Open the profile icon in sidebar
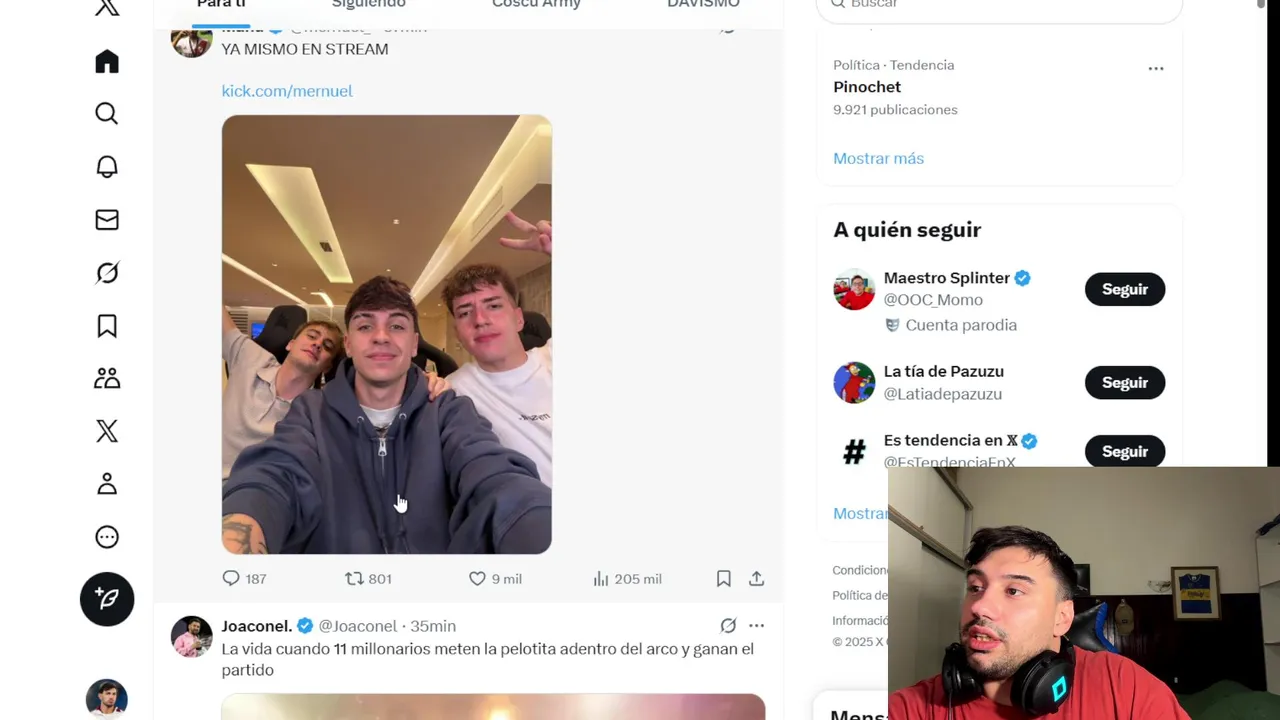 pos(107,484)
